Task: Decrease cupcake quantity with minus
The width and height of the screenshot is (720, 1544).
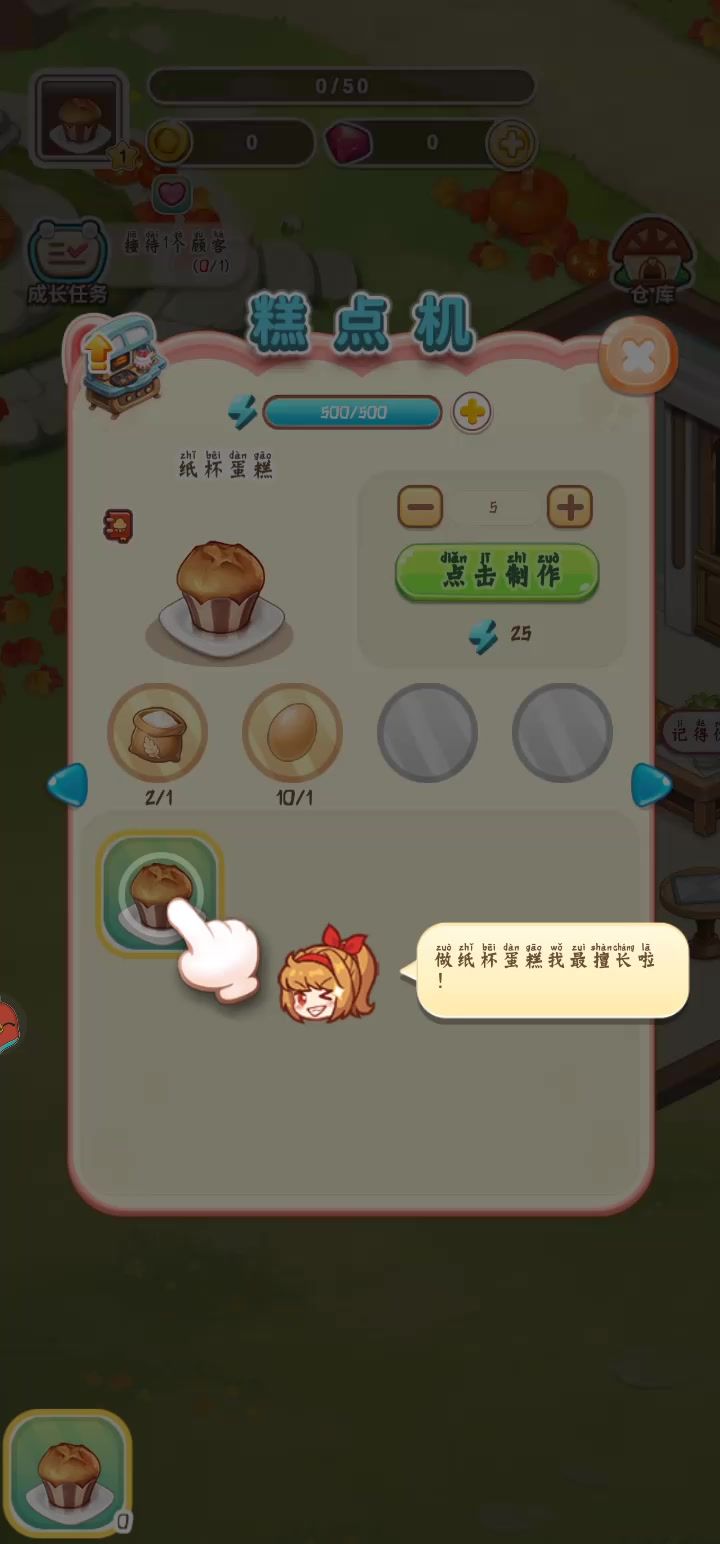Action: [420, 507]
